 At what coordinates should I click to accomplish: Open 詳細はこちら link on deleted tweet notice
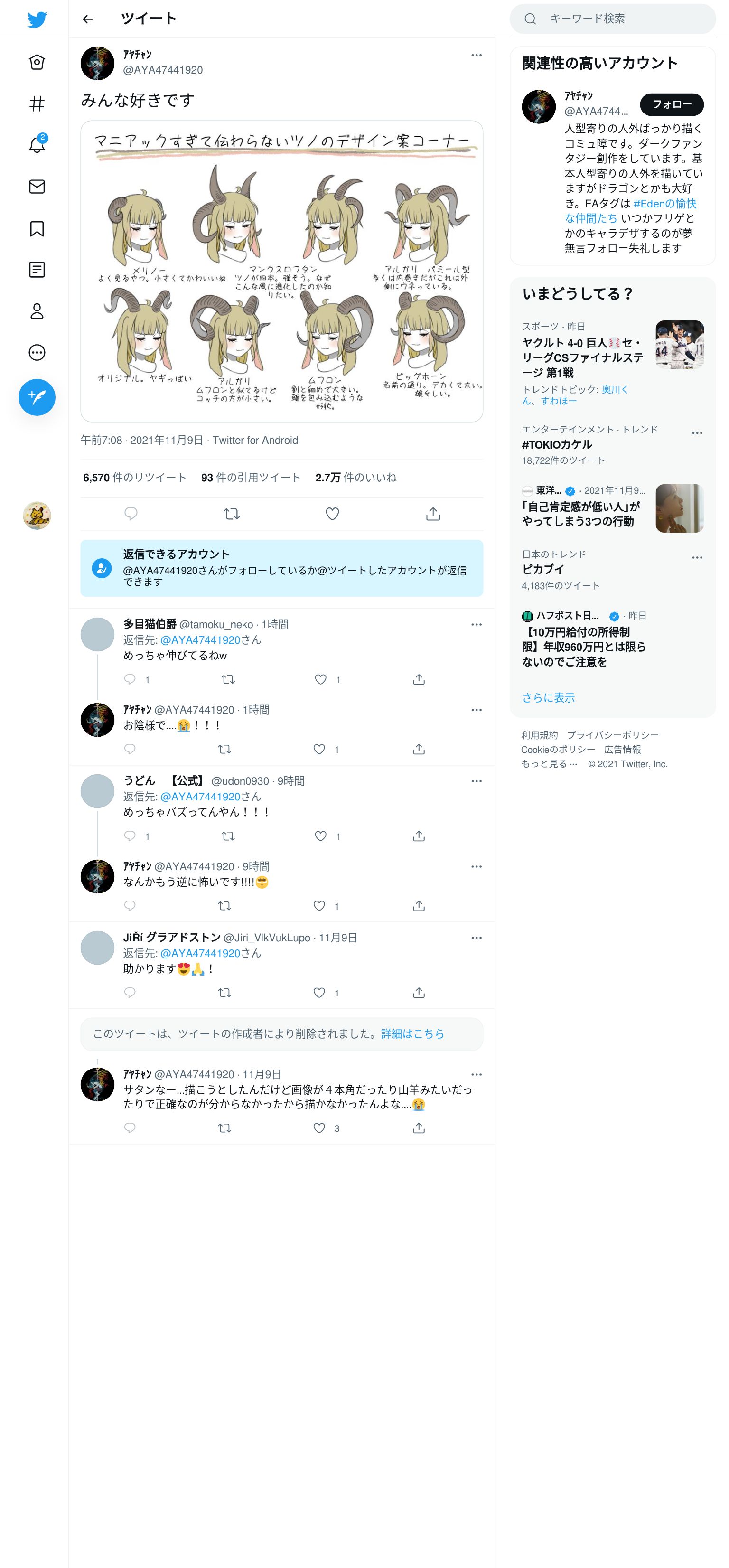pos(412,1033)
